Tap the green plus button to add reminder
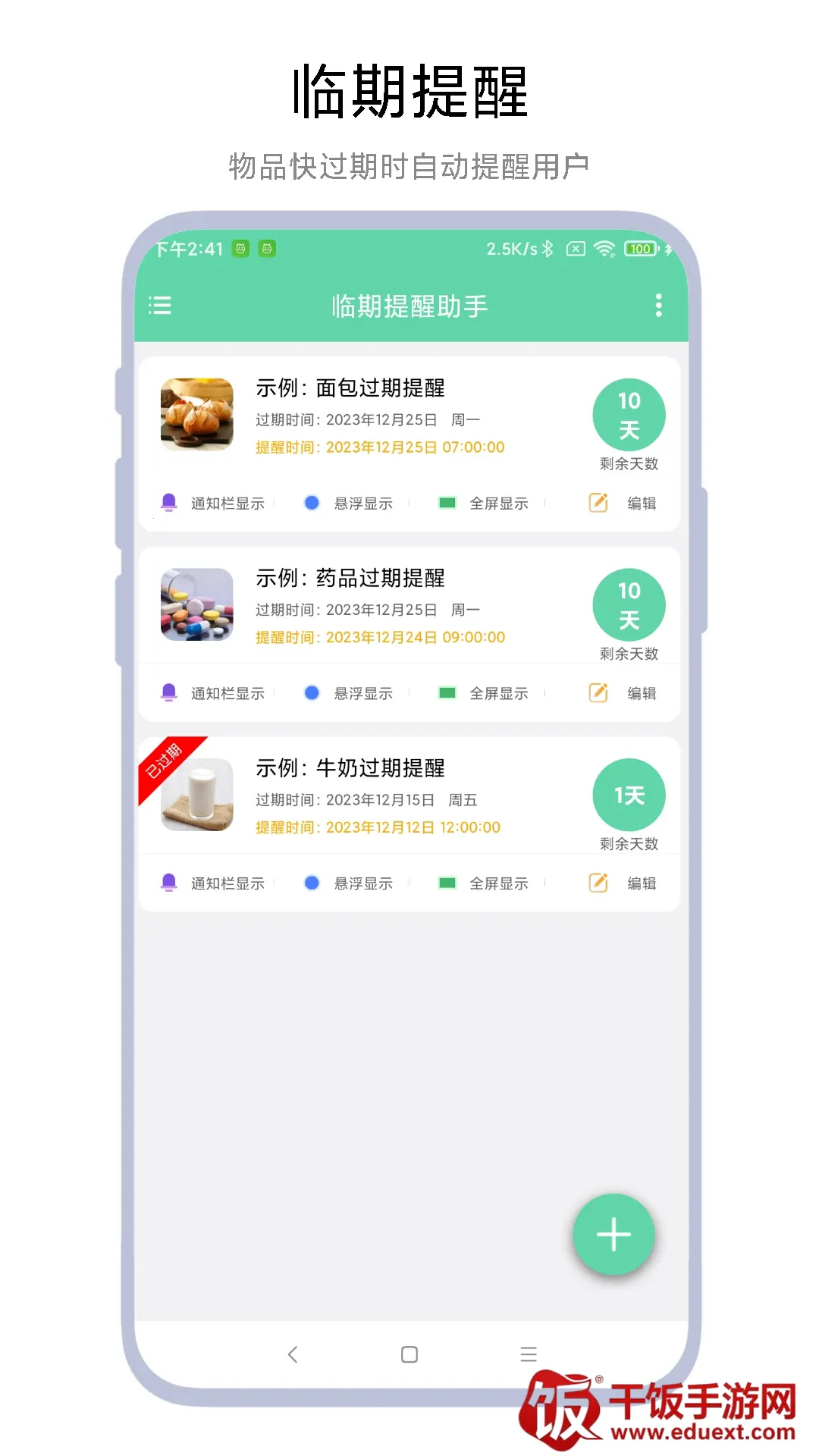 613,1234
